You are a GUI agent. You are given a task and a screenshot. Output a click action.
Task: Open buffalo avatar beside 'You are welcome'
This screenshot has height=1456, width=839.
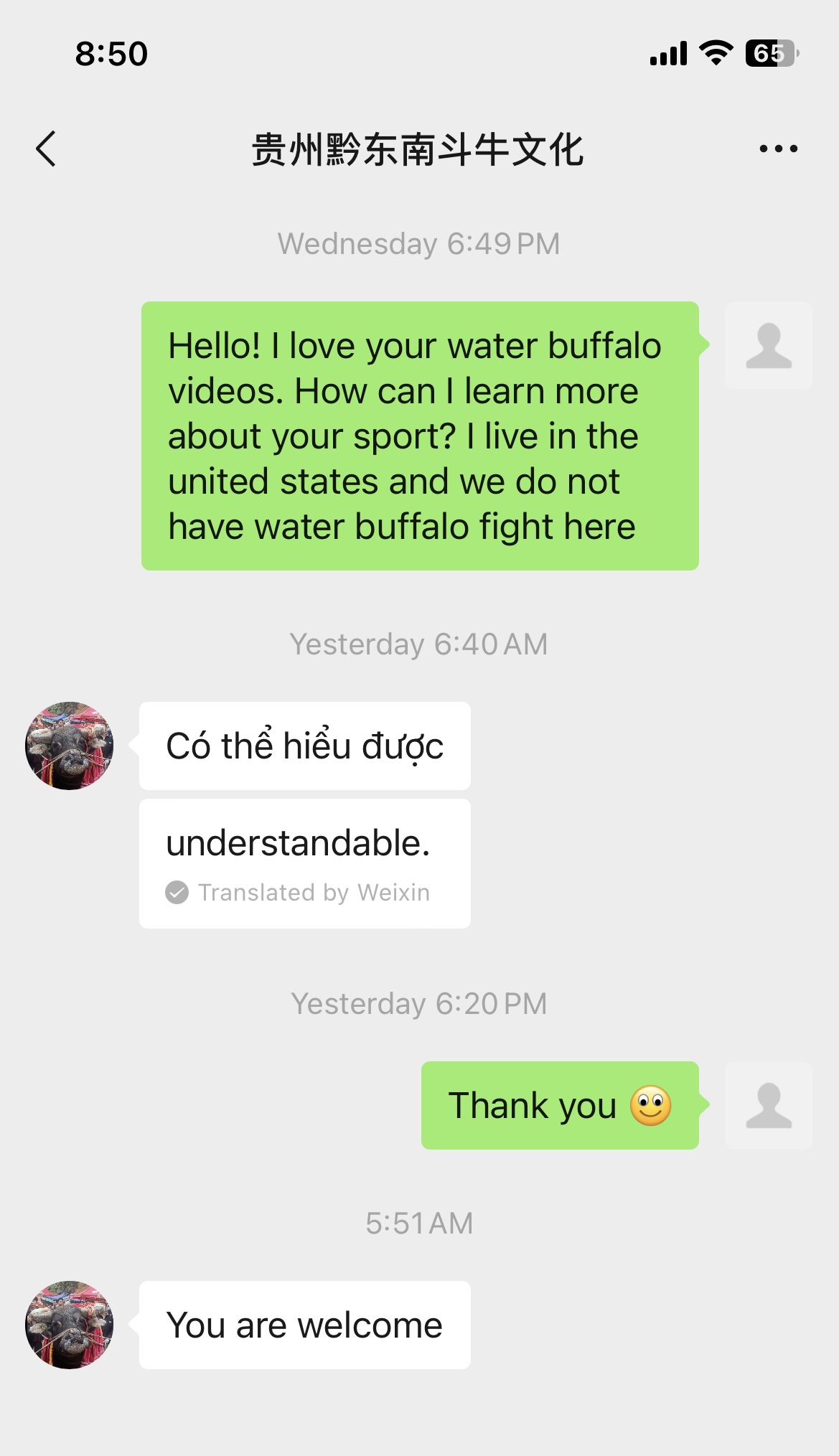tap(70, 1325)
